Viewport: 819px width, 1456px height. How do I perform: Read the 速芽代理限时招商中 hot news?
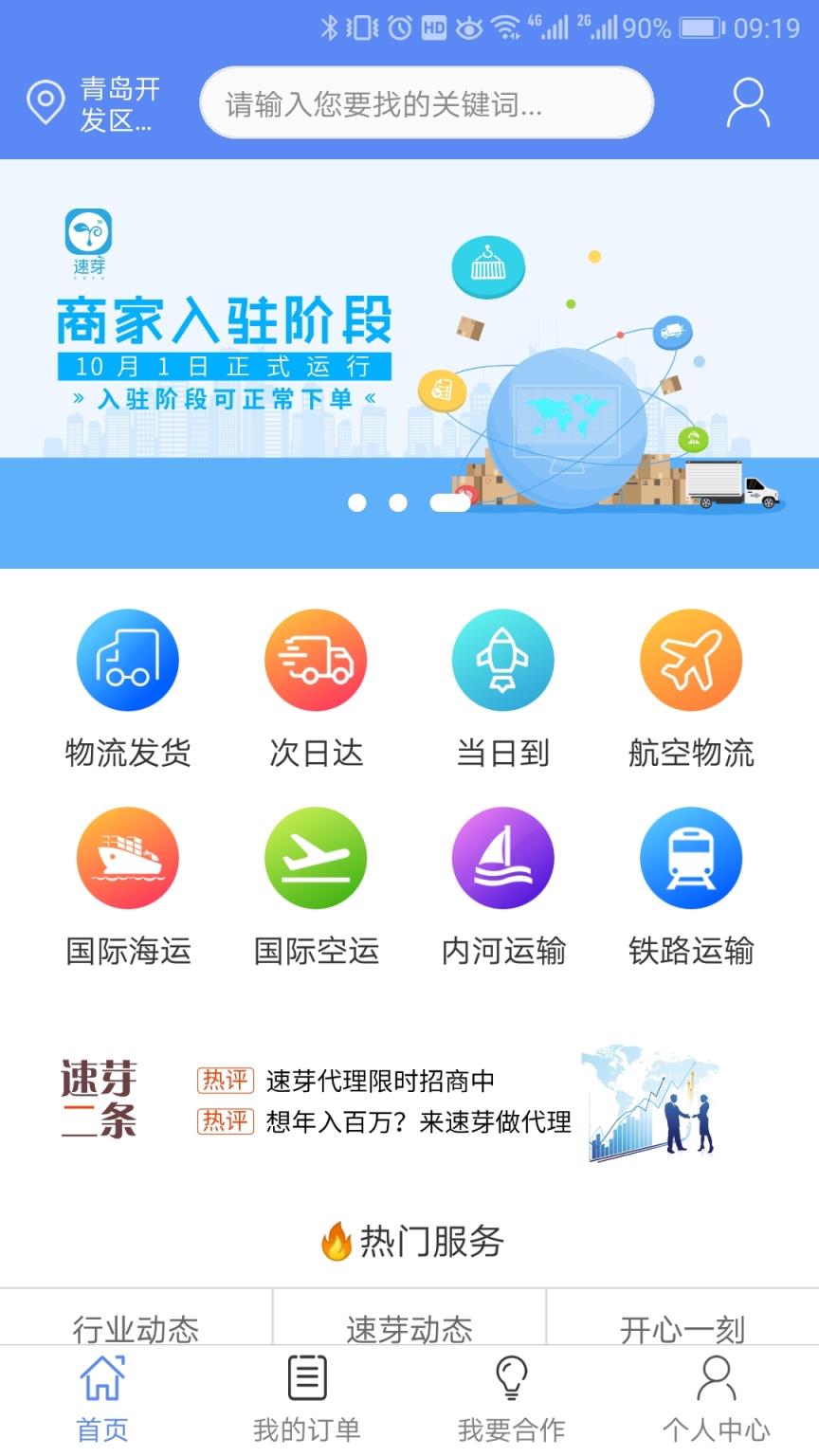point(383,1080)
